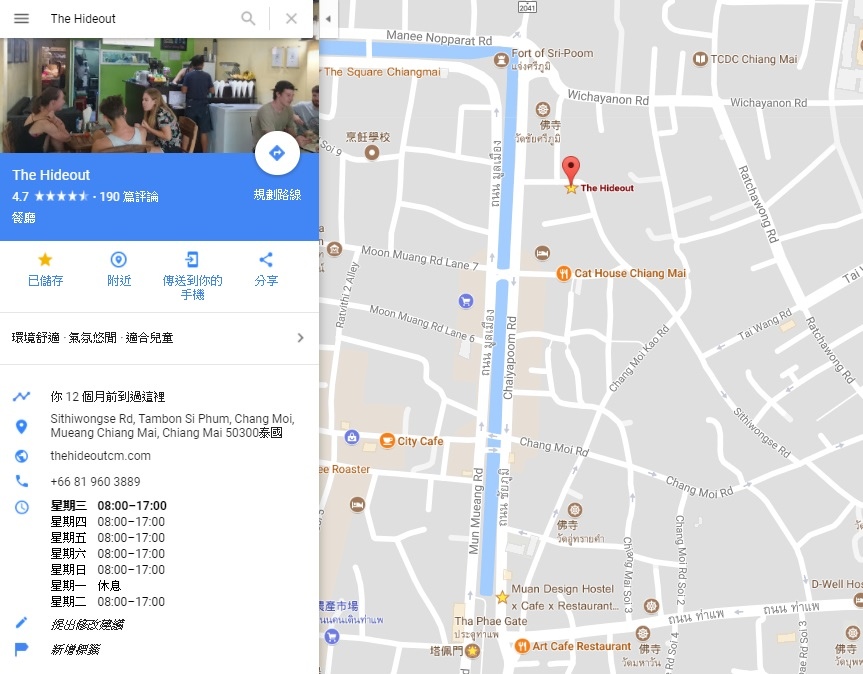Viewport: 863px width, 674px height.
Task: Toggle the 已儲存 saved star
Action: coord(45,269)
